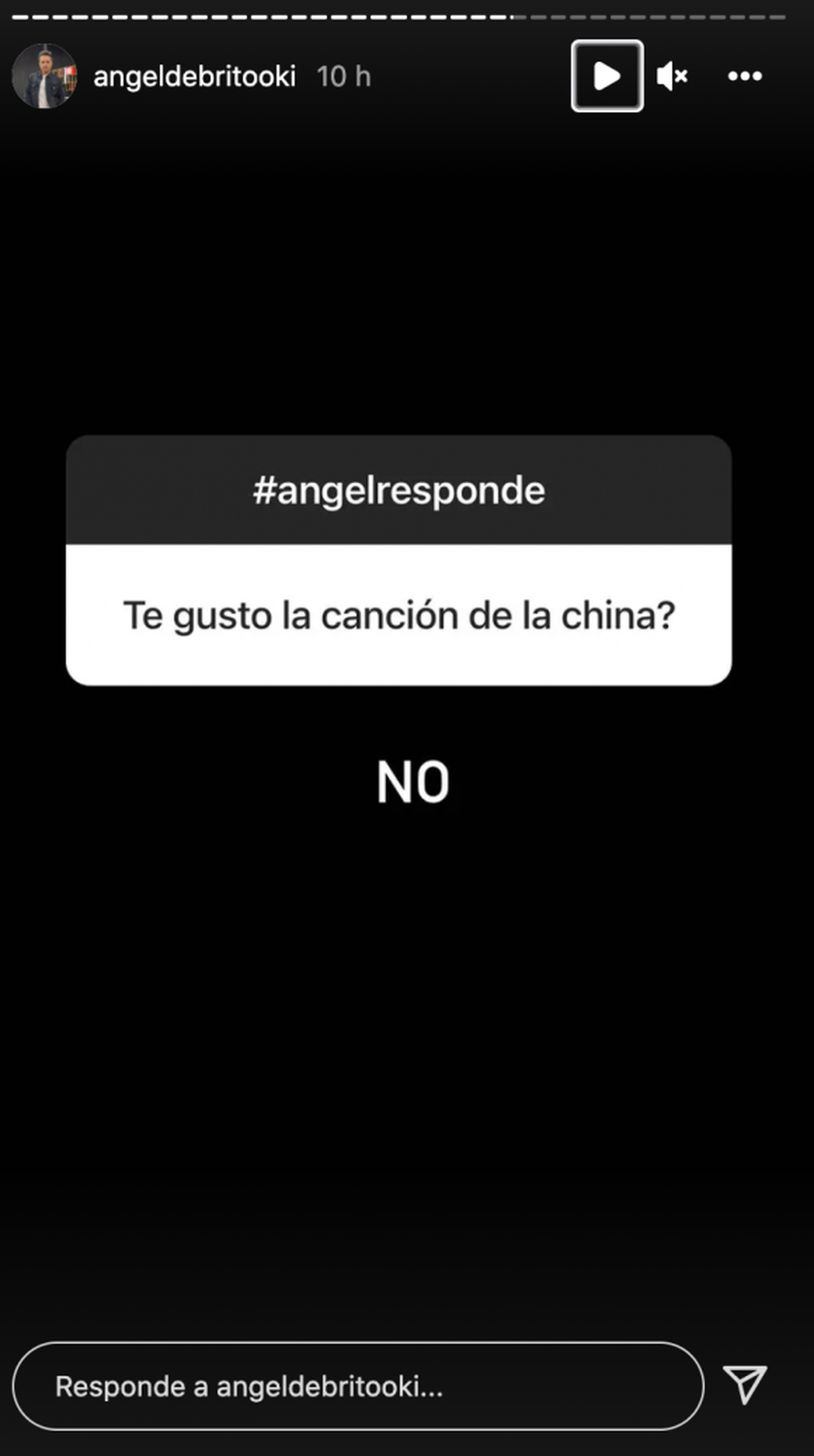
Task: Click angeldebritooki's profile picture
Action: coord(43,77)
